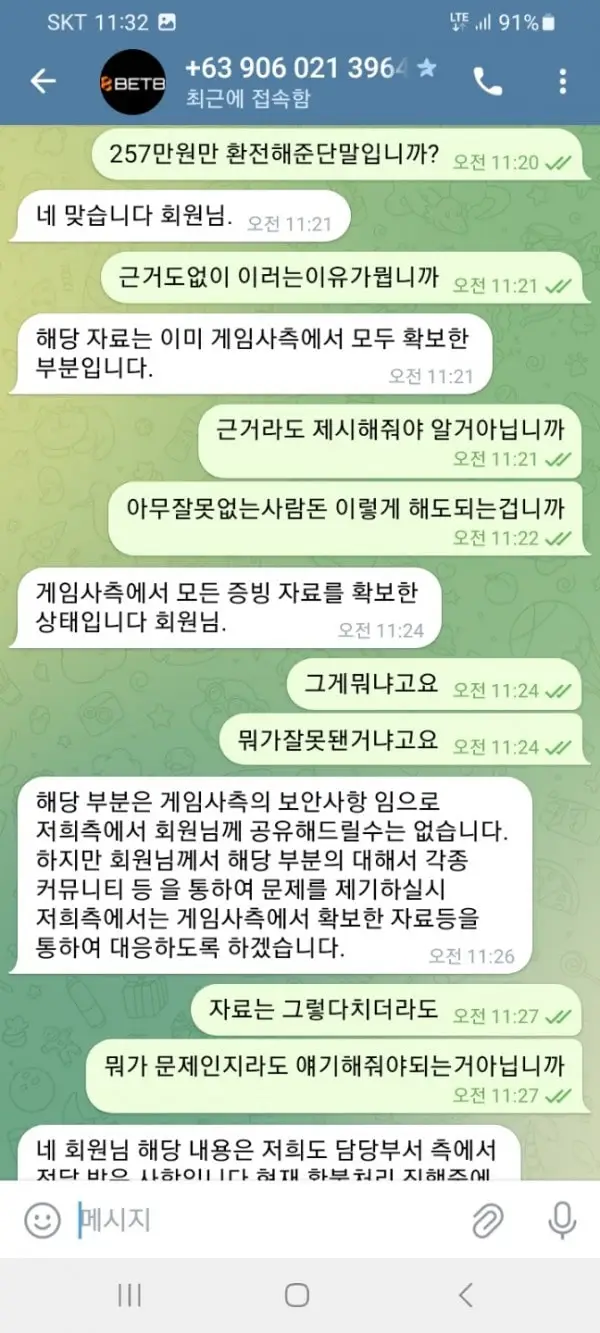The width and height of the screenshot is (600, 1333).
Task: Open the overflow menu with three dots
Action: [563, 82]
